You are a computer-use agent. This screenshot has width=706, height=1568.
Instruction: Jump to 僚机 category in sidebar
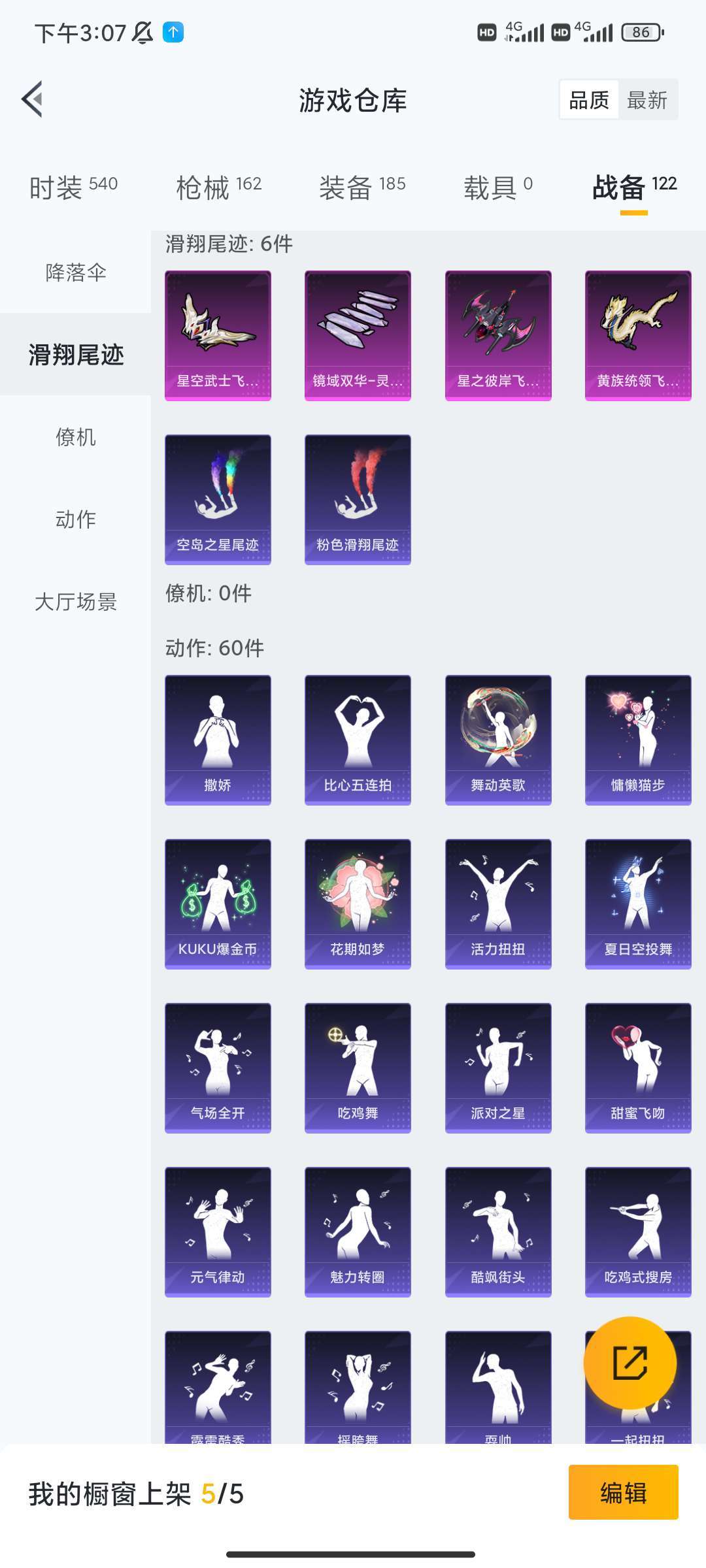tap(76, 436)
